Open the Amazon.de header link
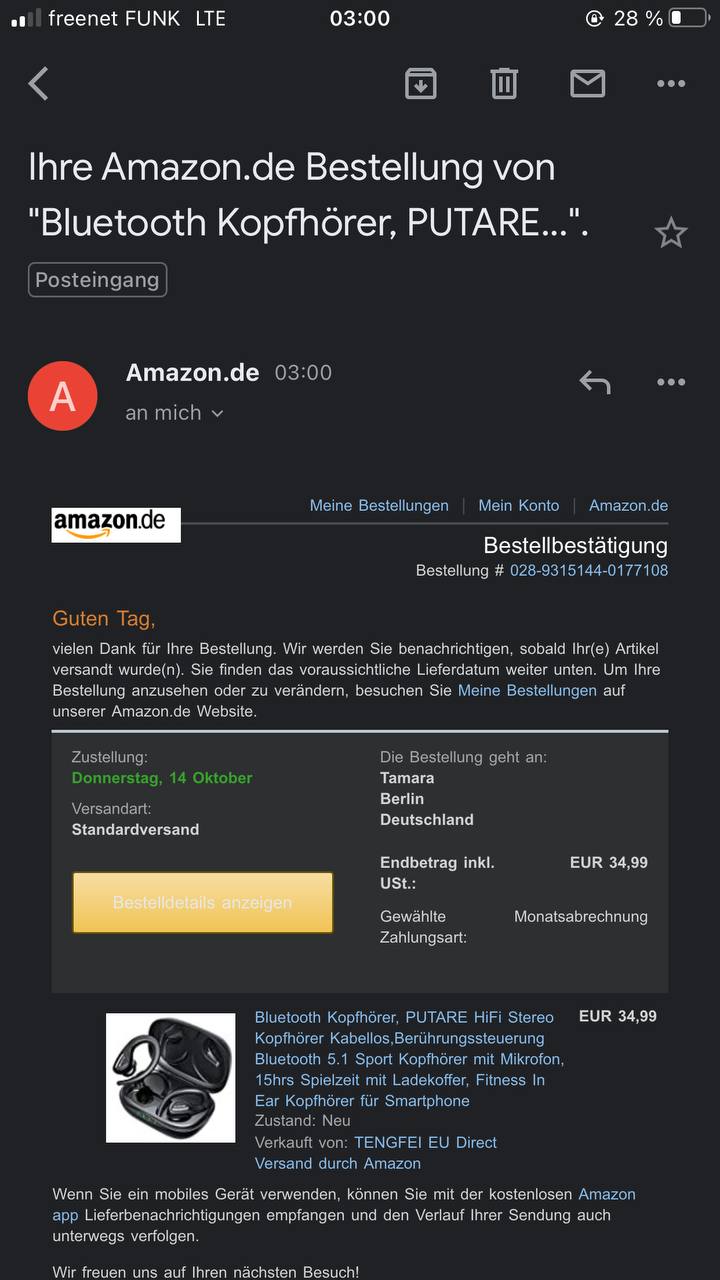The height and width of the screenshot is (1280, 720). 628,506
